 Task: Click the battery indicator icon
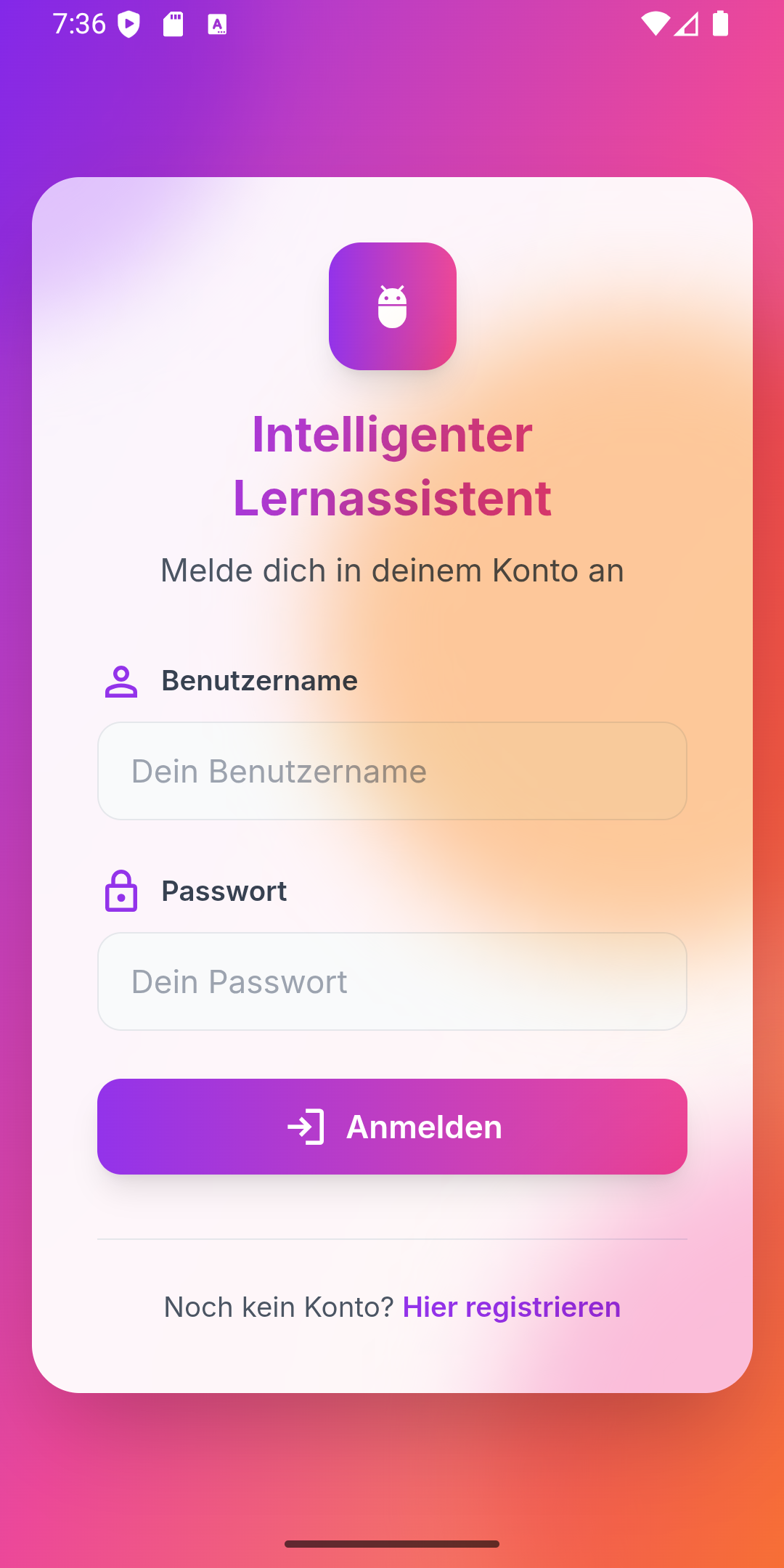click(x=719, y=24)
